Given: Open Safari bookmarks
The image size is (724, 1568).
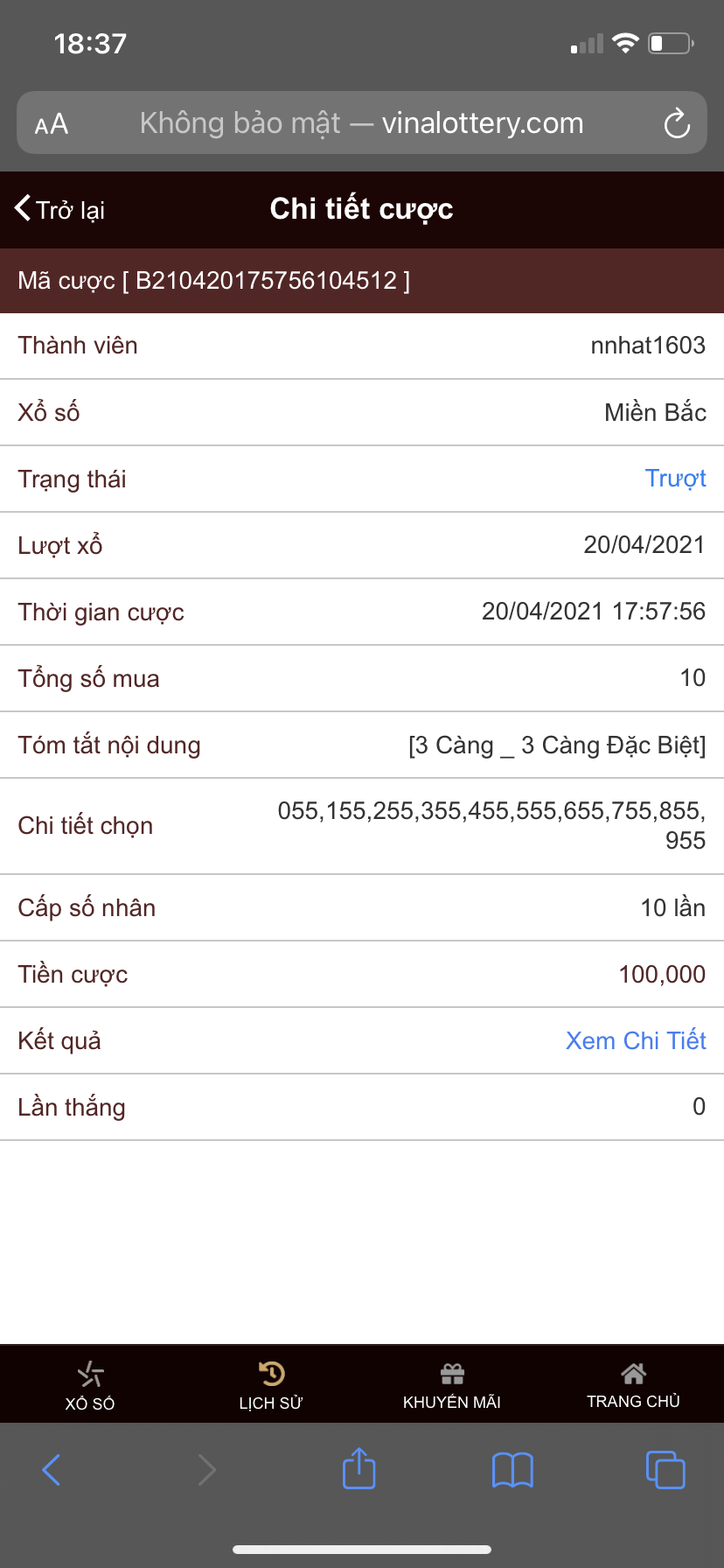Looking at the screenshot, I should (x=512, y=1470).
